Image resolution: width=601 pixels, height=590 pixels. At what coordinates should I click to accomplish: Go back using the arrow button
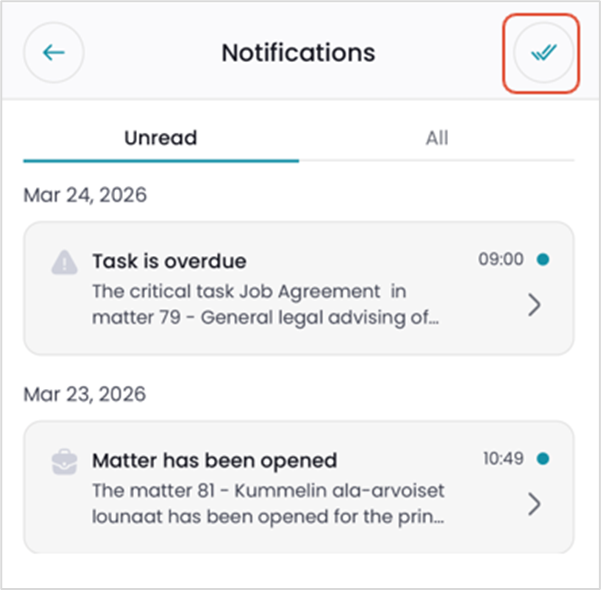click(x=53, y=52)
